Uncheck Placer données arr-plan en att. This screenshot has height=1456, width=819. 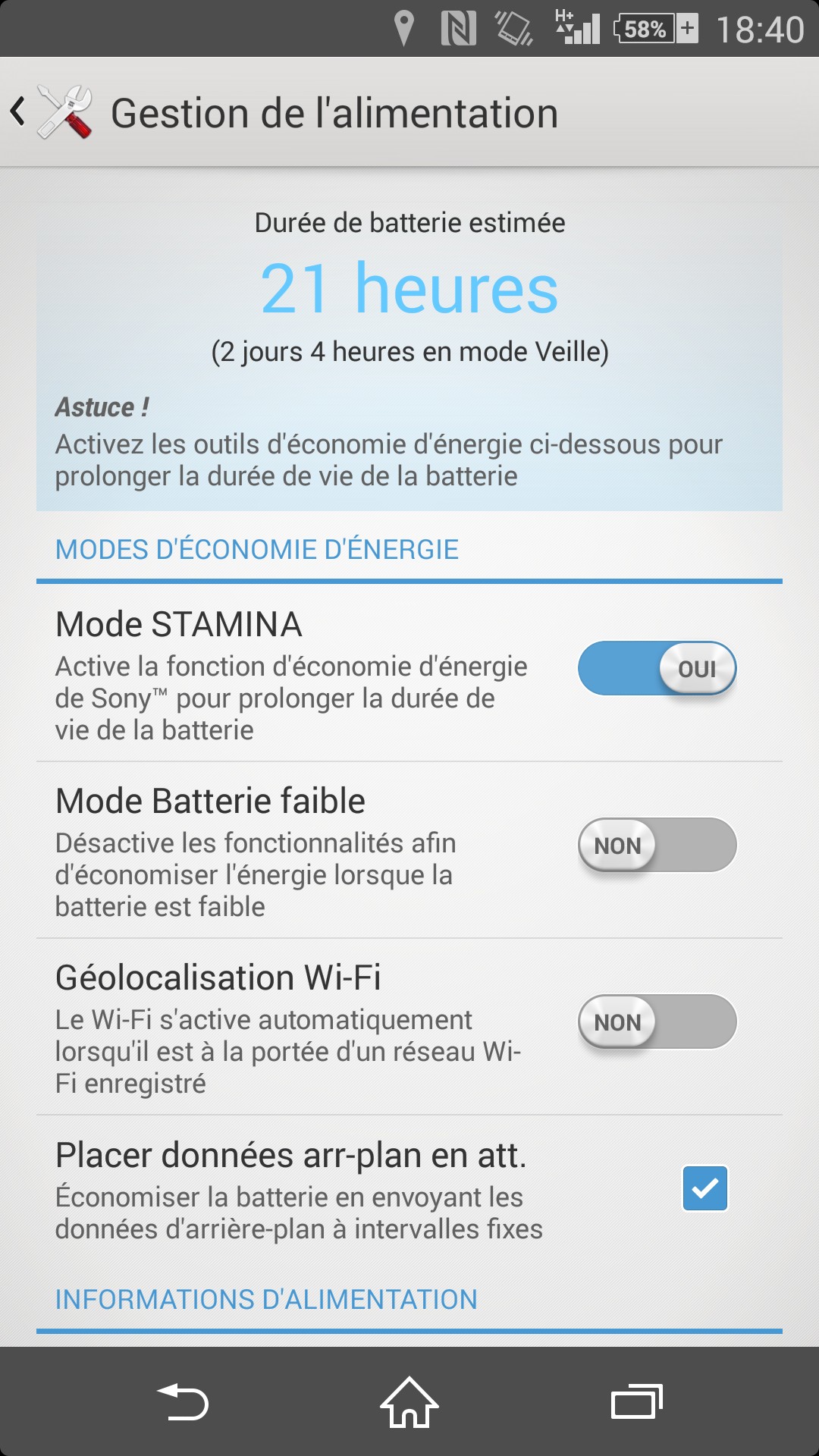pyautogui.click(x=704, y=1188)
